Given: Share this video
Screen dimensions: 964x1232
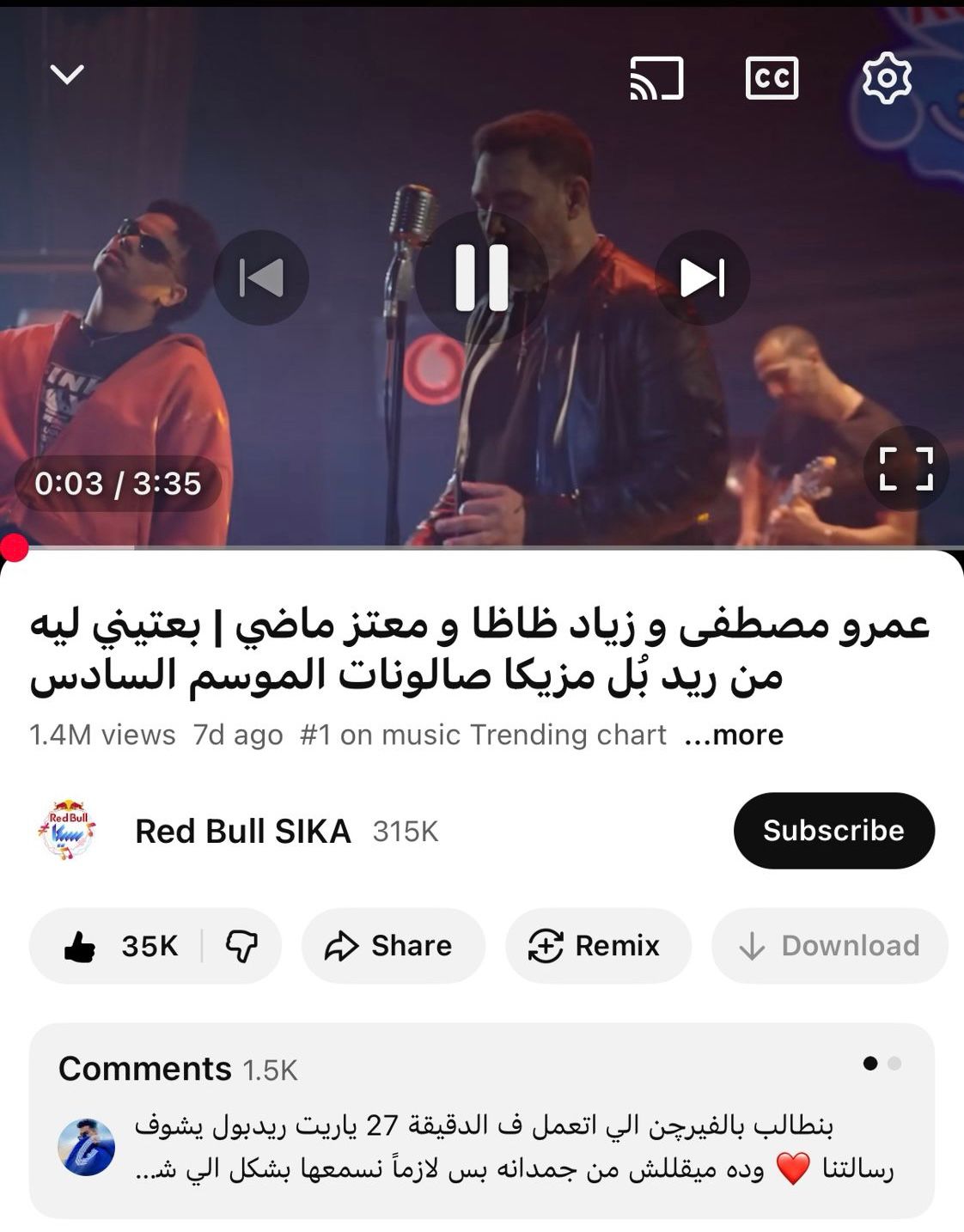Looking at the screenshot, I should point(392,946).
